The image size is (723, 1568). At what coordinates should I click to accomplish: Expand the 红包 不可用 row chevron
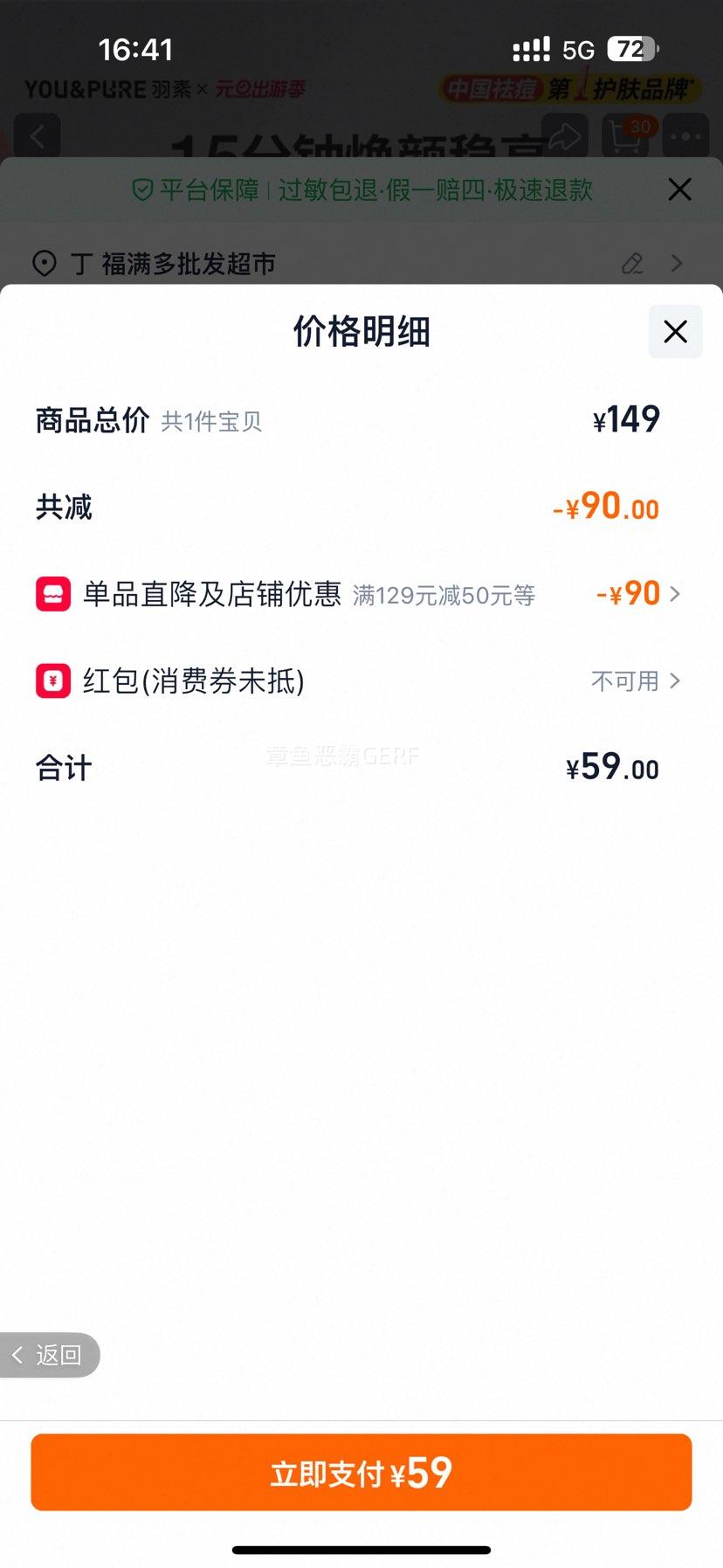[674, 680]
